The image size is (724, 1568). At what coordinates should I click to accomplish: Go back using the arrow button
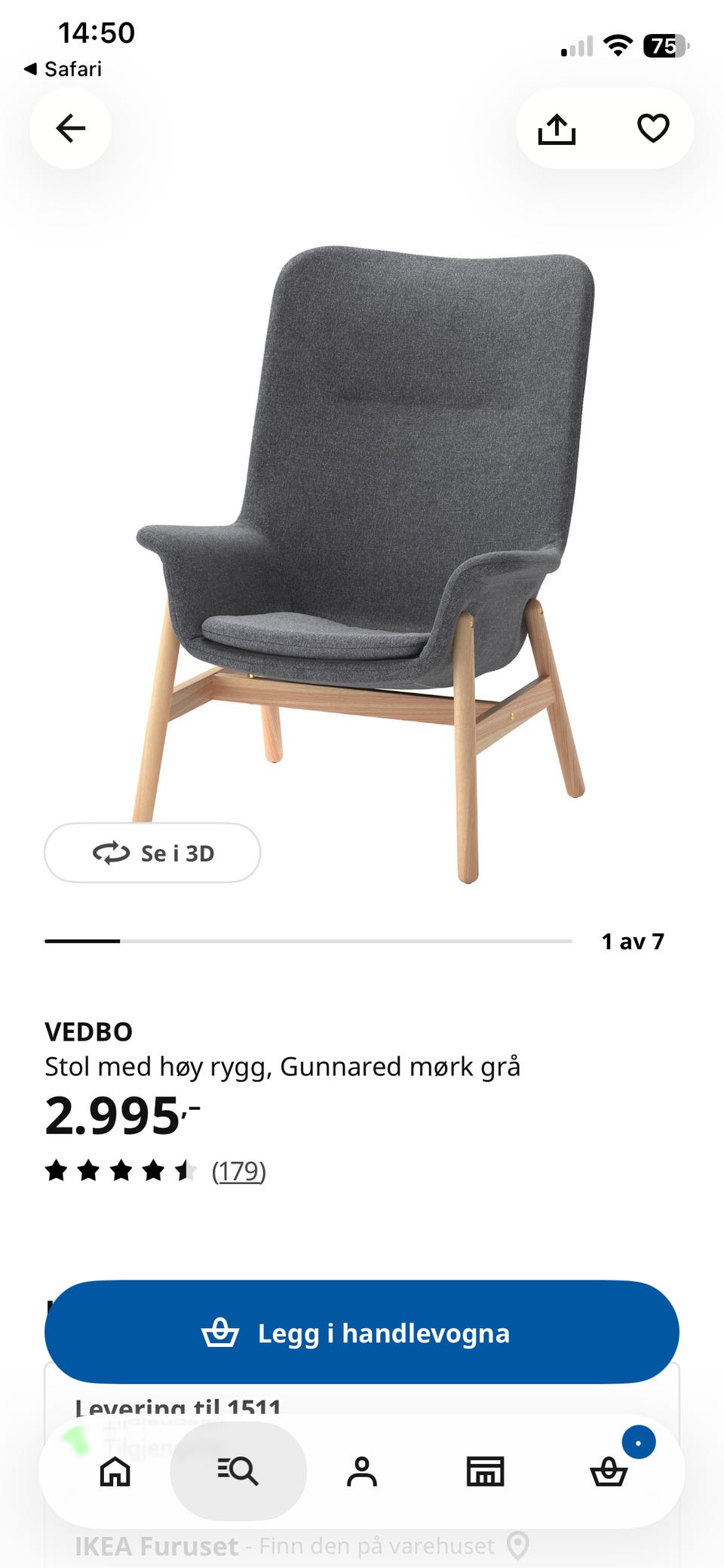70,128
